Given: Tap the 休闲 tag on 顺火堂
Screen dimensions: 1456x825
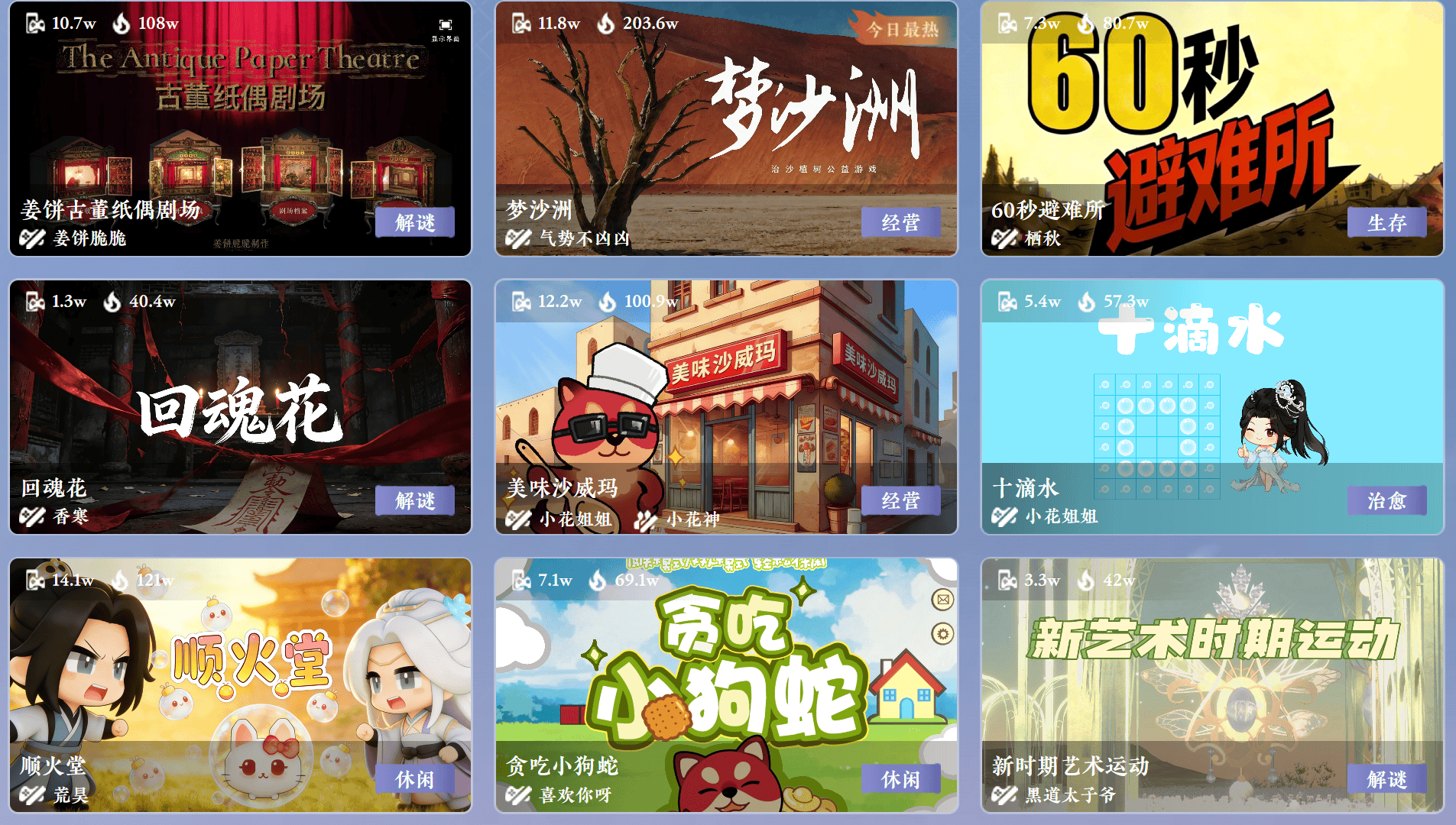Looking at the screenshot, I should pyautogui.click(x=415, y=780).
